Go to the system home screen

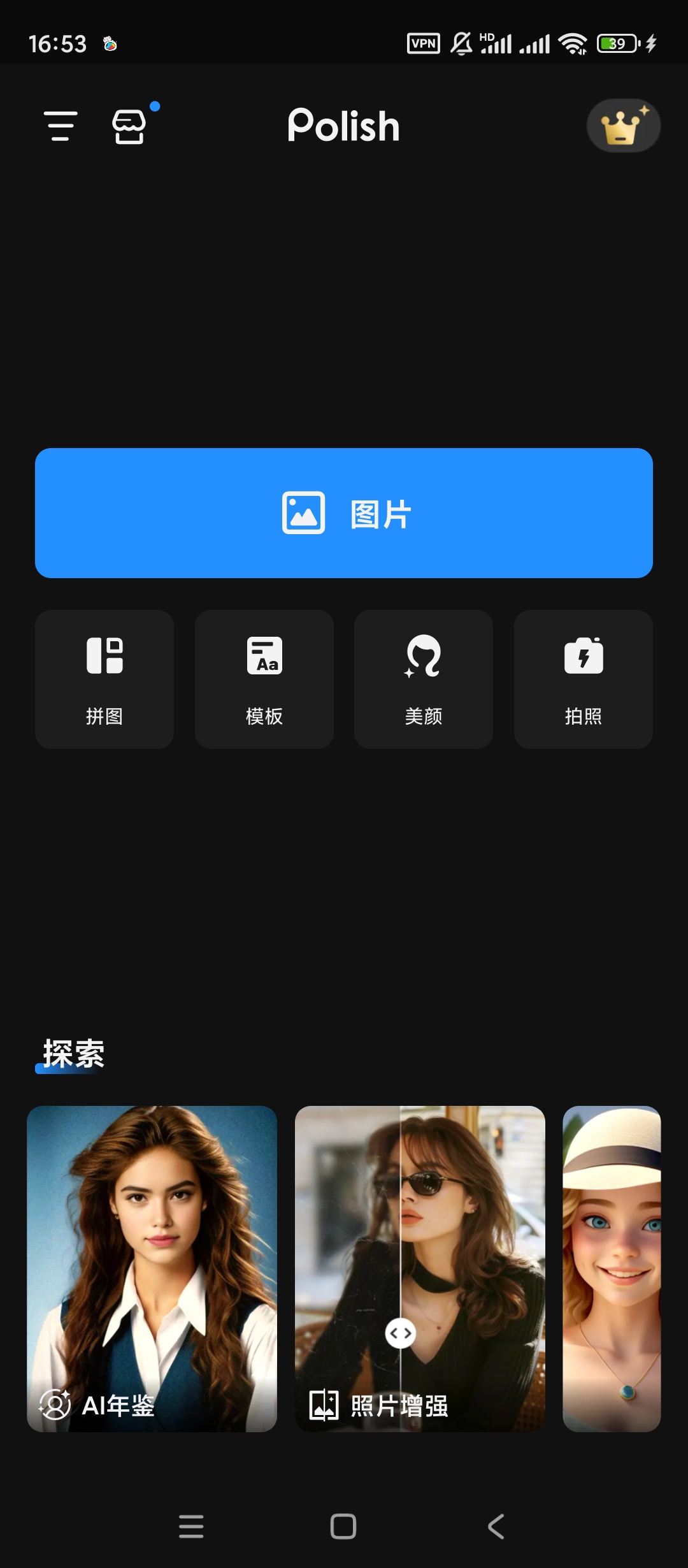coord(343,1527)
